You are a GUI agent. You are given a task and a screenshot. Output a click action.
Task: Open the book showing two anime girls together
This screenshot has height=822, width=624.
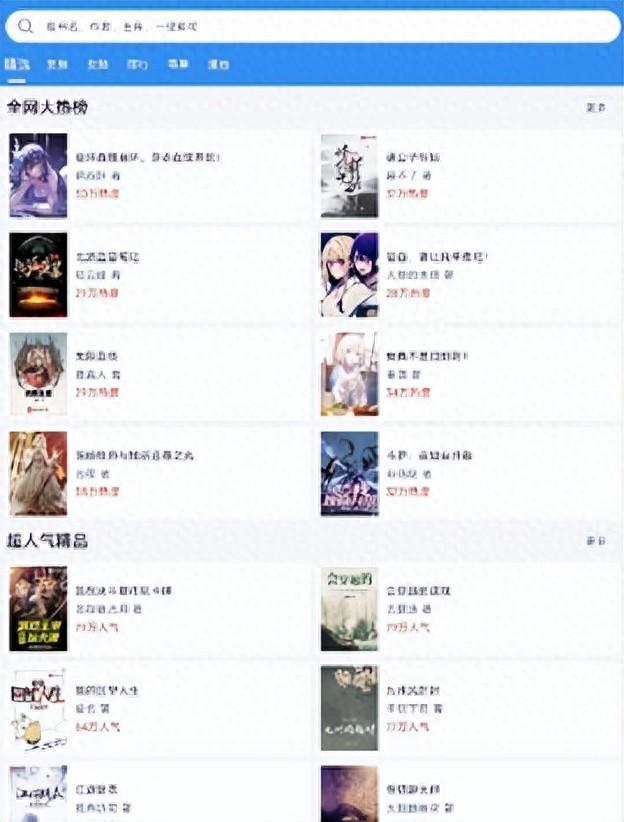tap(349, 275)
